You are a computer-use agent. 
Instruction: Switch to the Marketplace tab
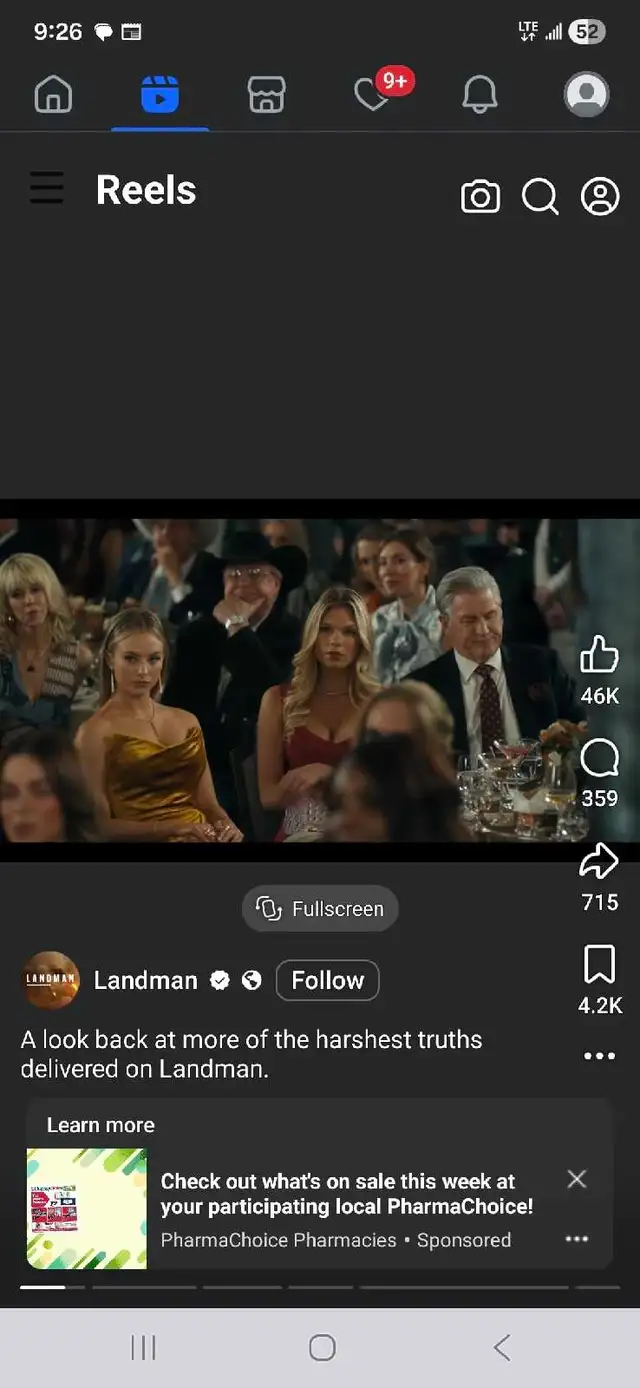(x=266, y=95)
